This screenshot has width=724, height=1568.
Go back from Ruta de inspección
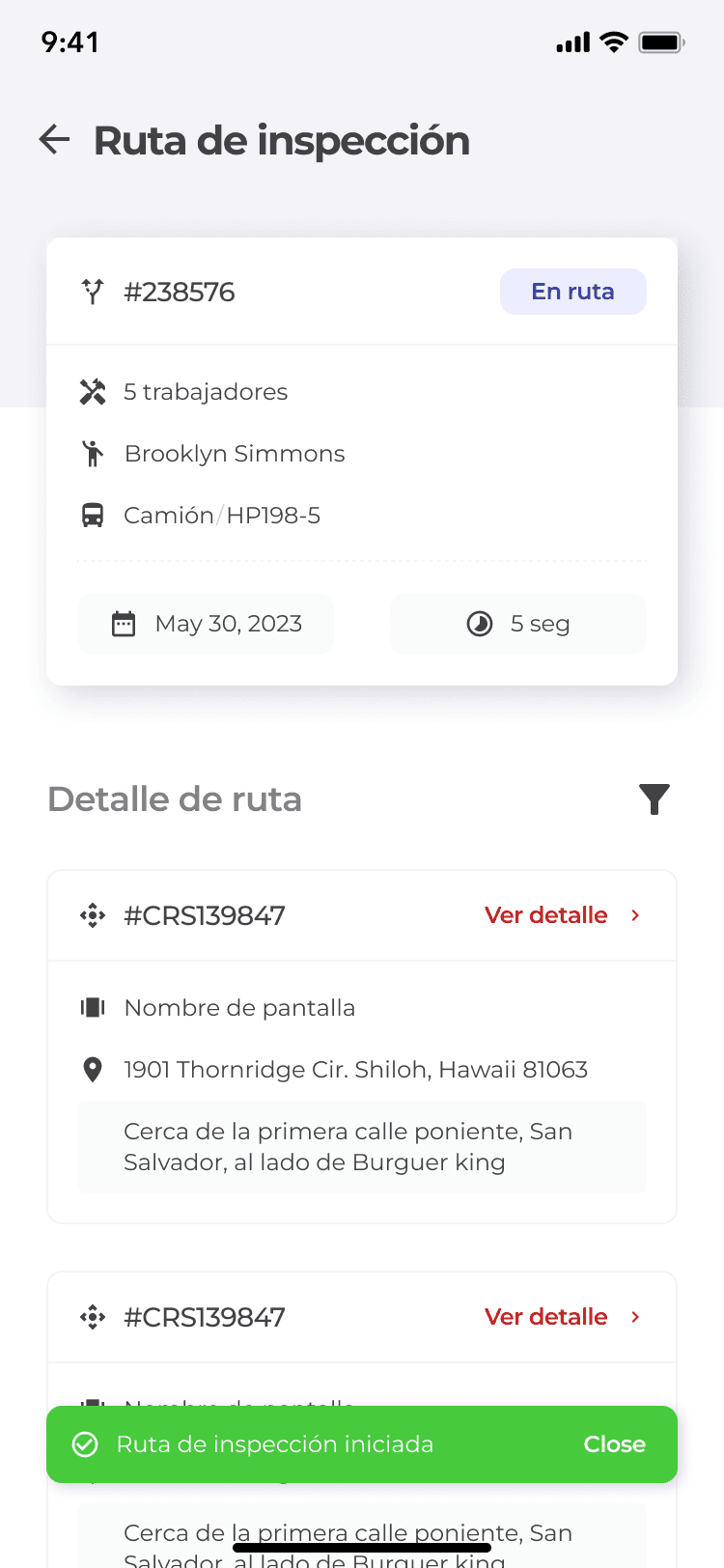(x=55, y=140)
